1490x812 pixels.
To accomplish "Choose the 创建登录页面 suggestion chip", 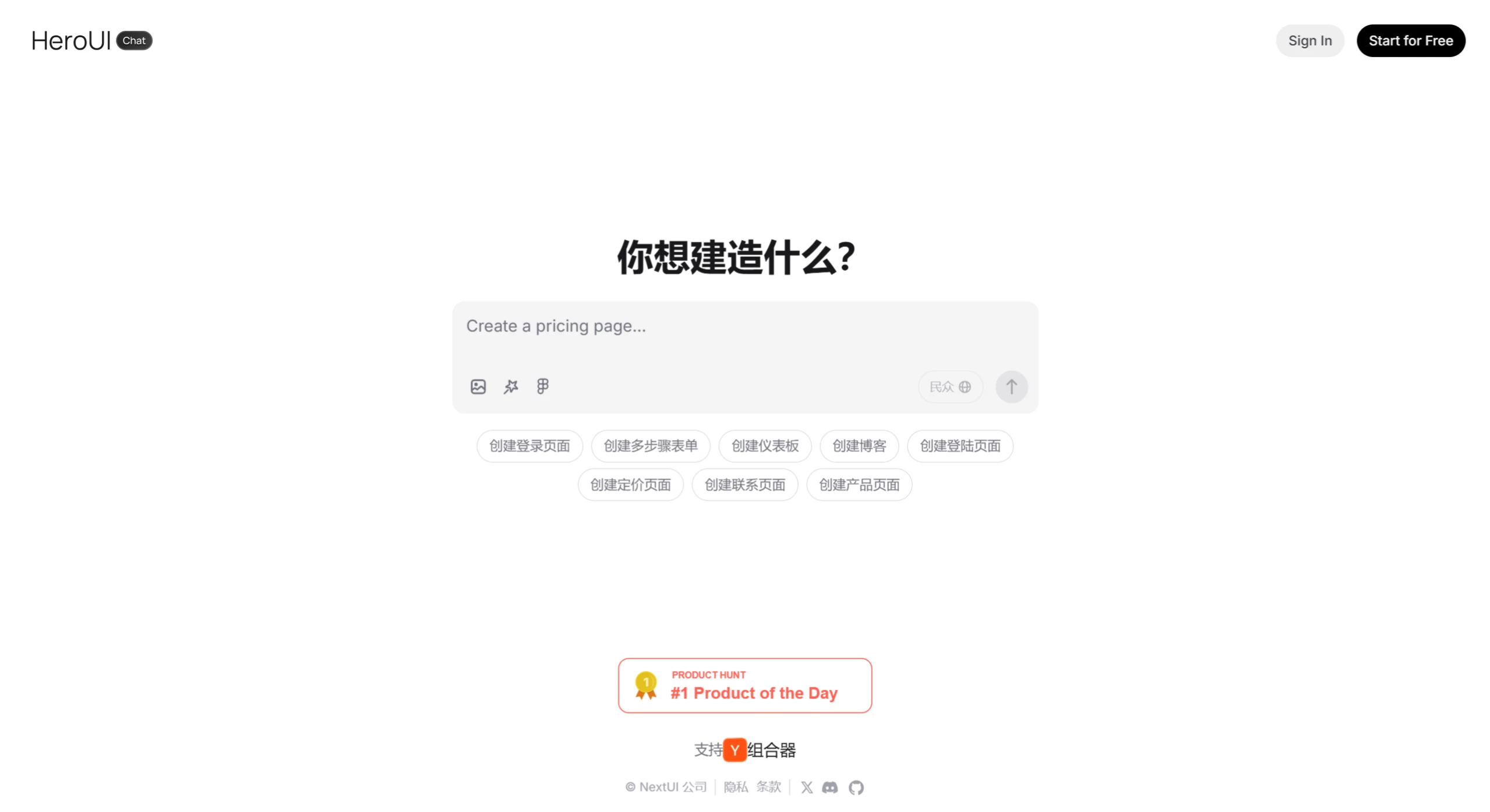I will click(529, 446).
